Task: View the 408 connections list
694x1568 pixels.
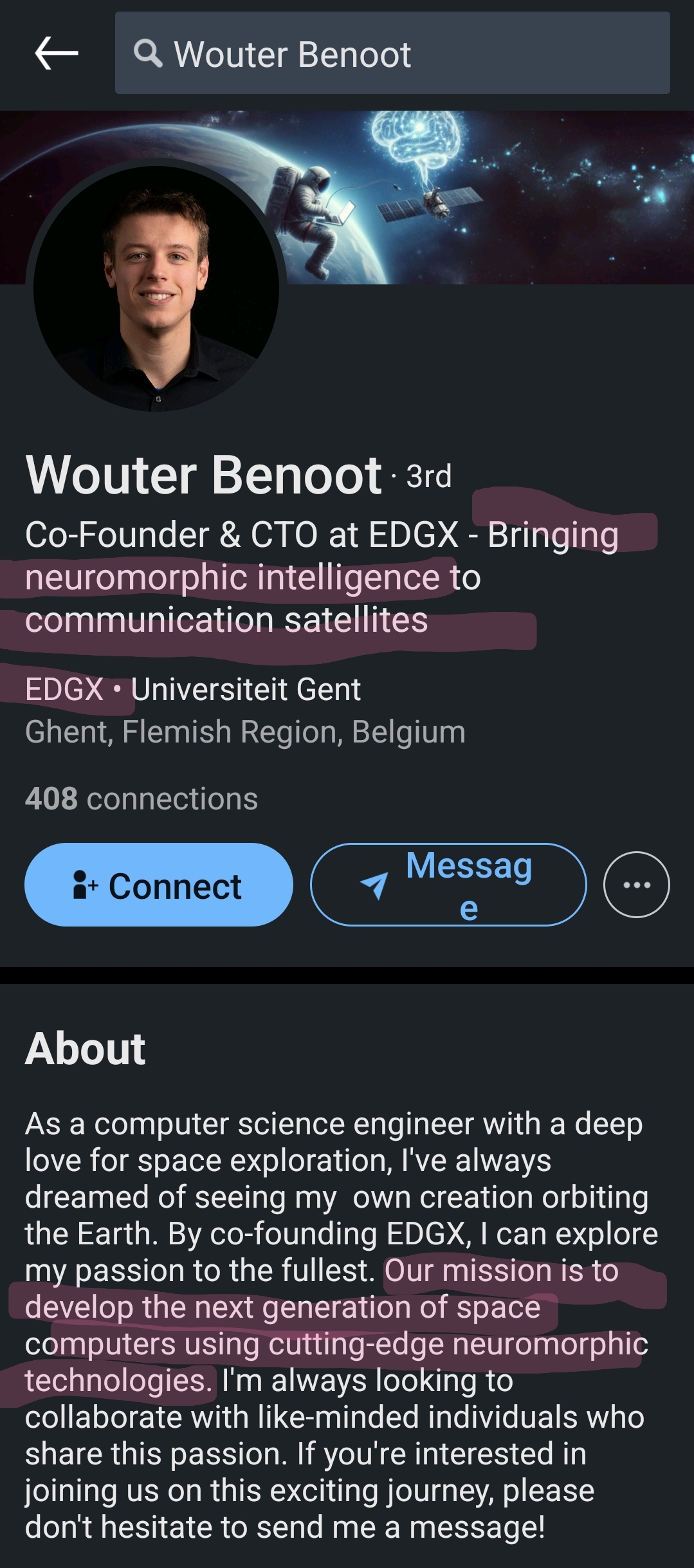Action: pyautogui.click(x=142, y=799)
